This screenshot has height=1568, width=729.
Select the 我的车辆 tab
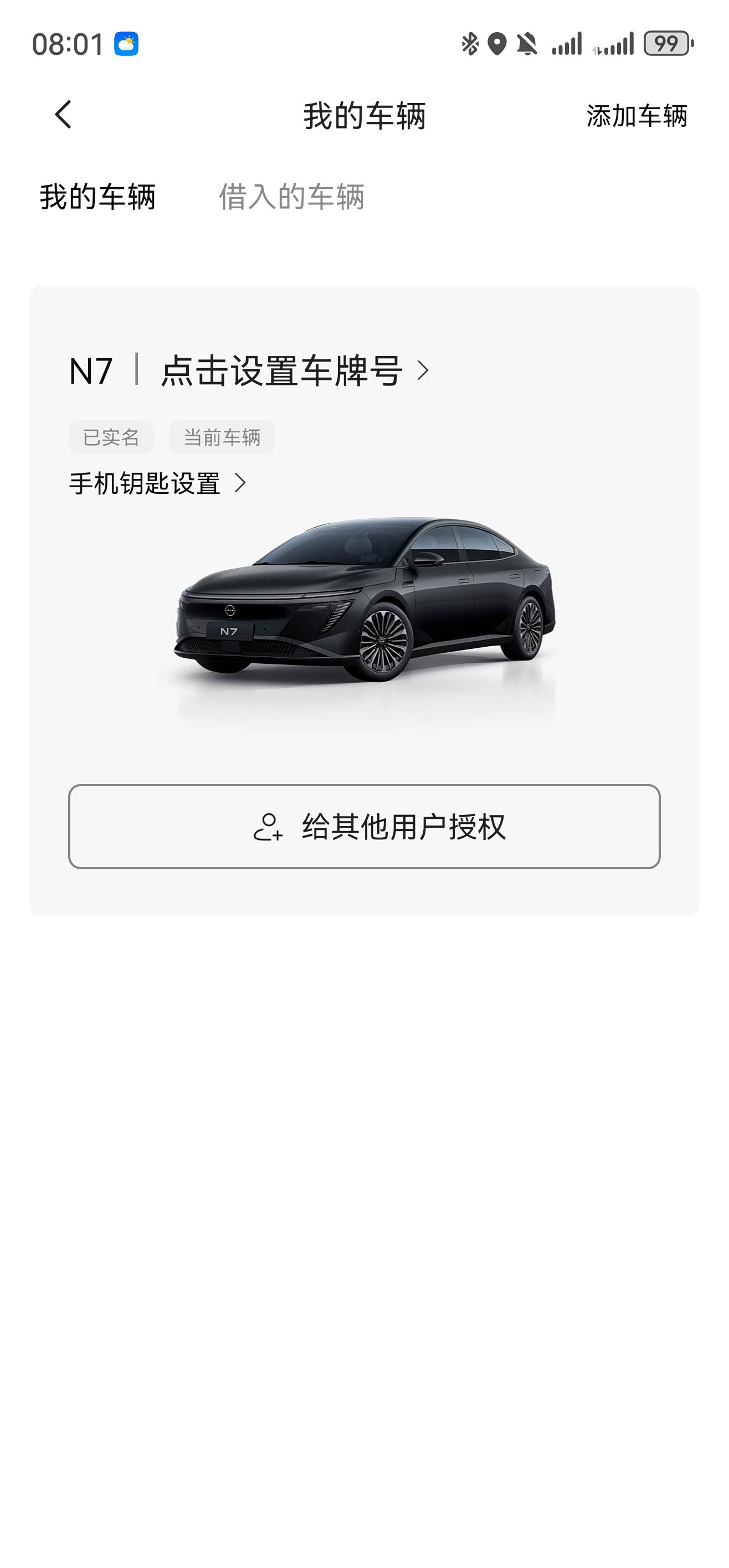[x=97, y=196]
